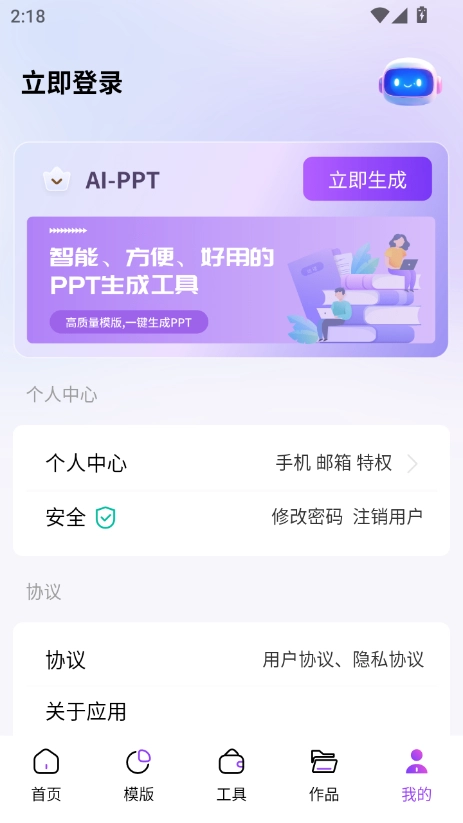Open the robot avatar icon

click(410, 82)
